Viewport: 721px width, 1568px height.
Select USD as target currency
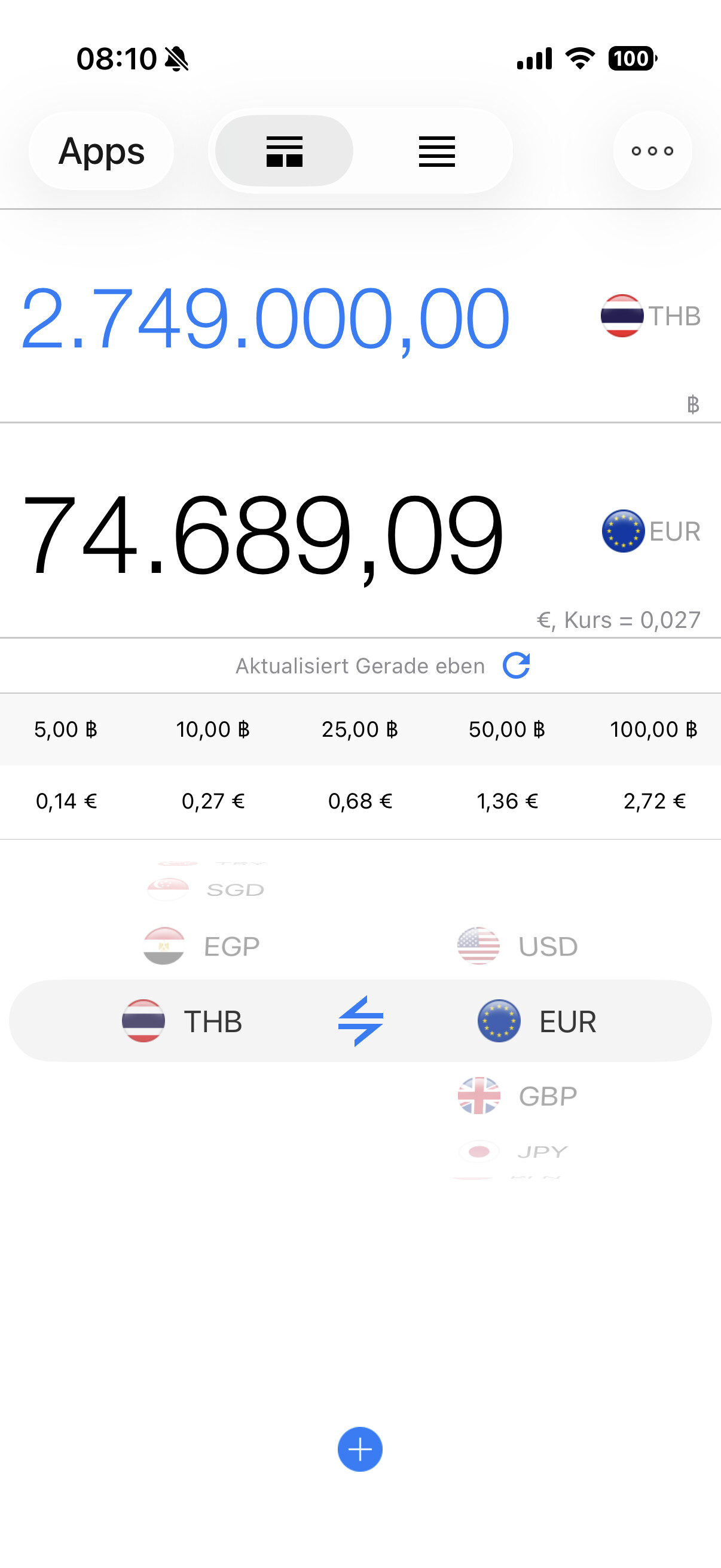pyautogui.click(x=518, y=946)
